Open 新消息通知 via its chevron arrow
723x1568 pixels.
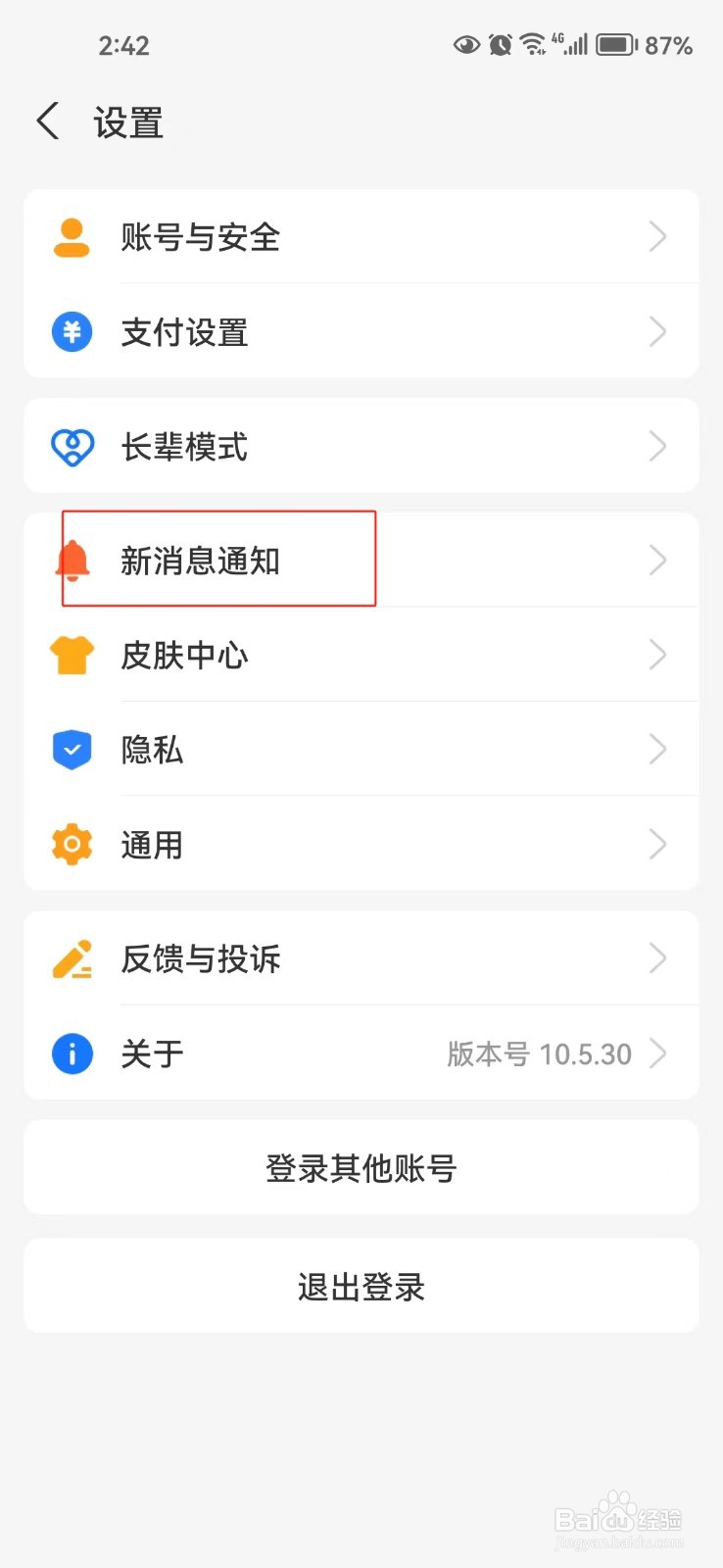[x=657, y=560]
